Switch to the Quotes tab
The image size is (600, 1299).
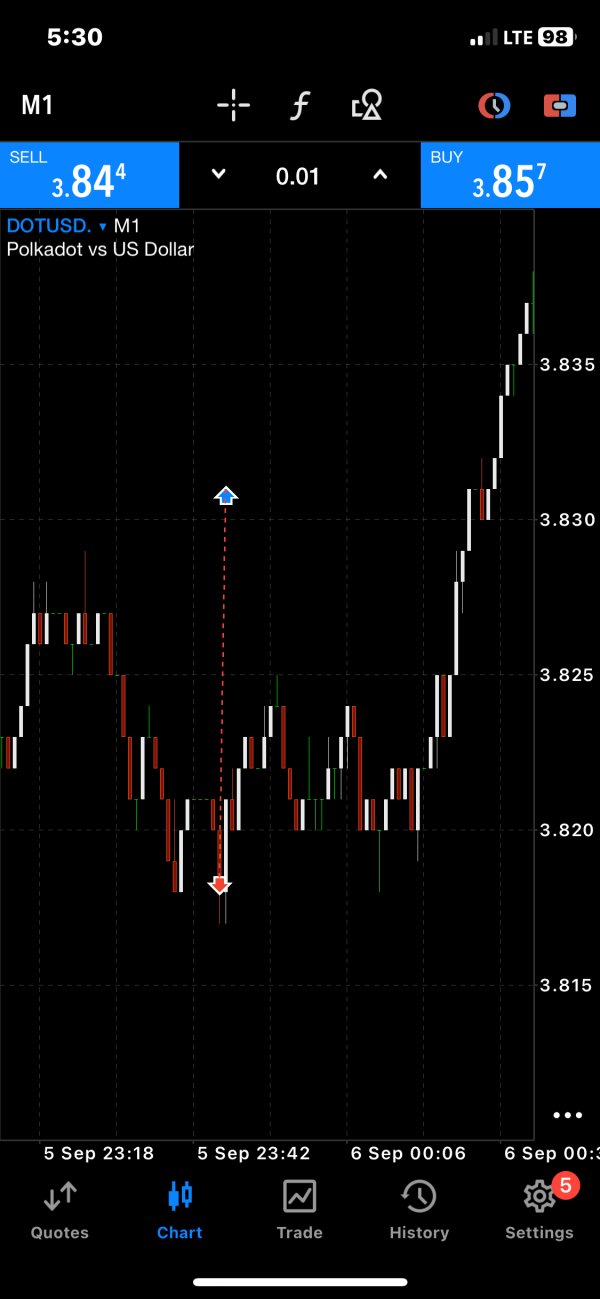[60, 1209]
